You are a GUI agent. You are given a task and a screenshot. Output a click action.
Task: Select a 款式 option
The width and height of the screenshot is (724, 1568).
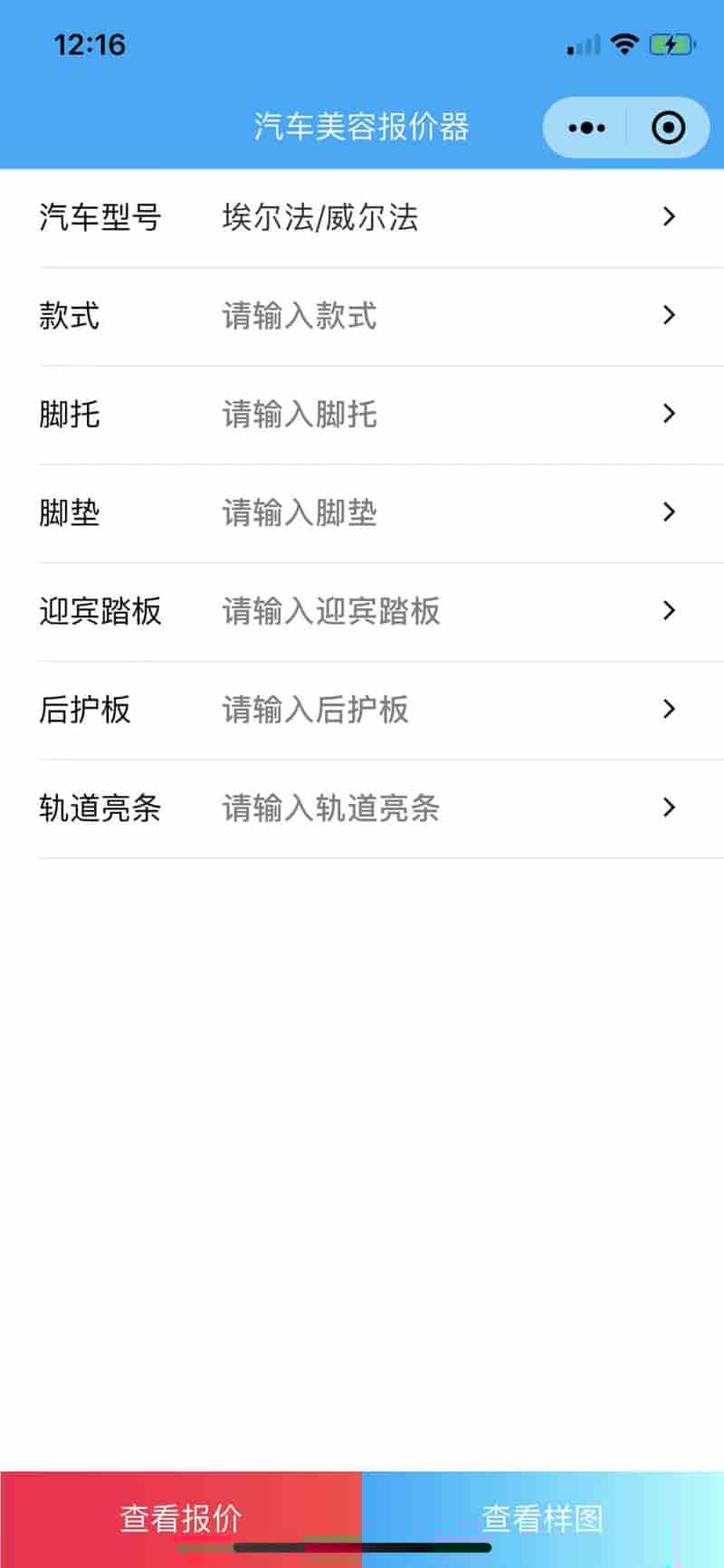[362, 317]
